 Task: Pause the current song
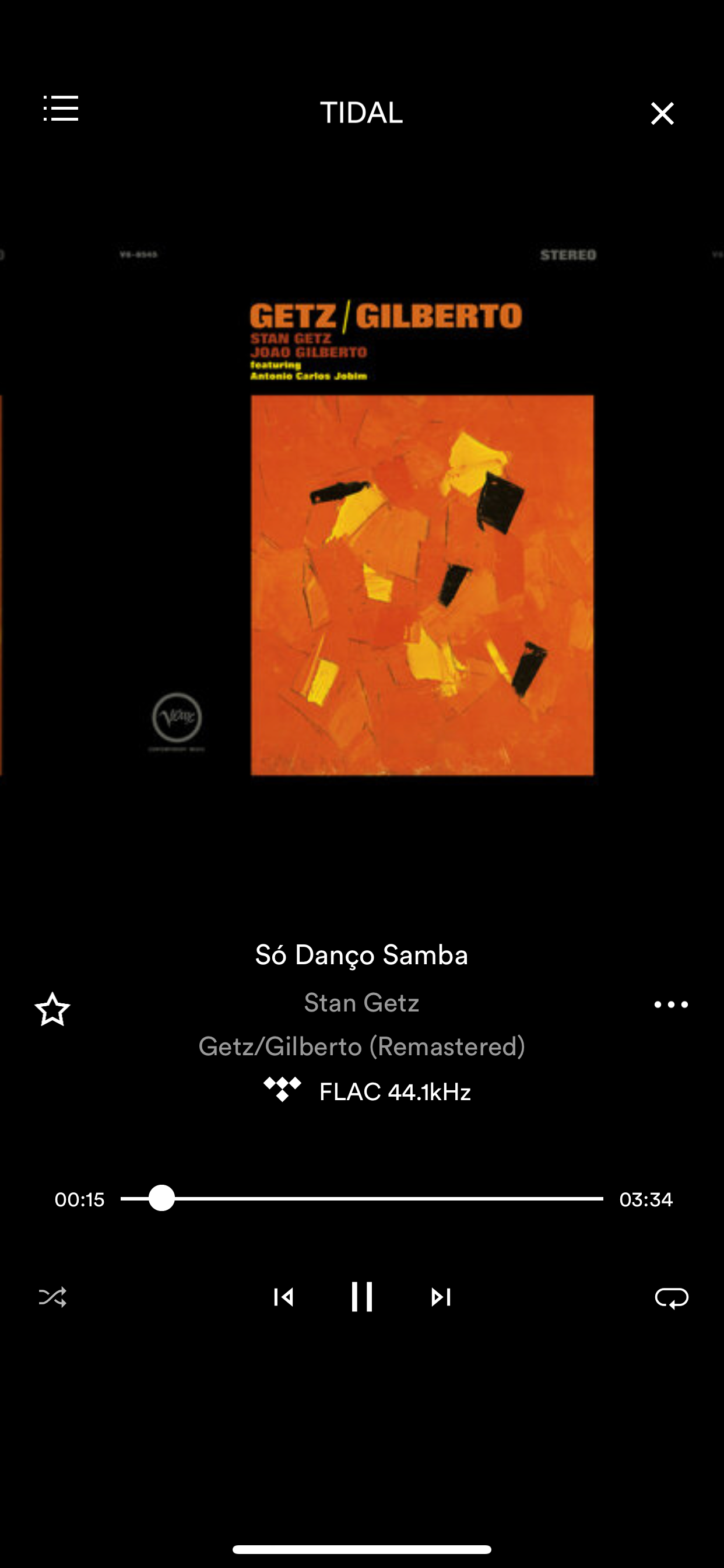click(x=362, y=1297)
